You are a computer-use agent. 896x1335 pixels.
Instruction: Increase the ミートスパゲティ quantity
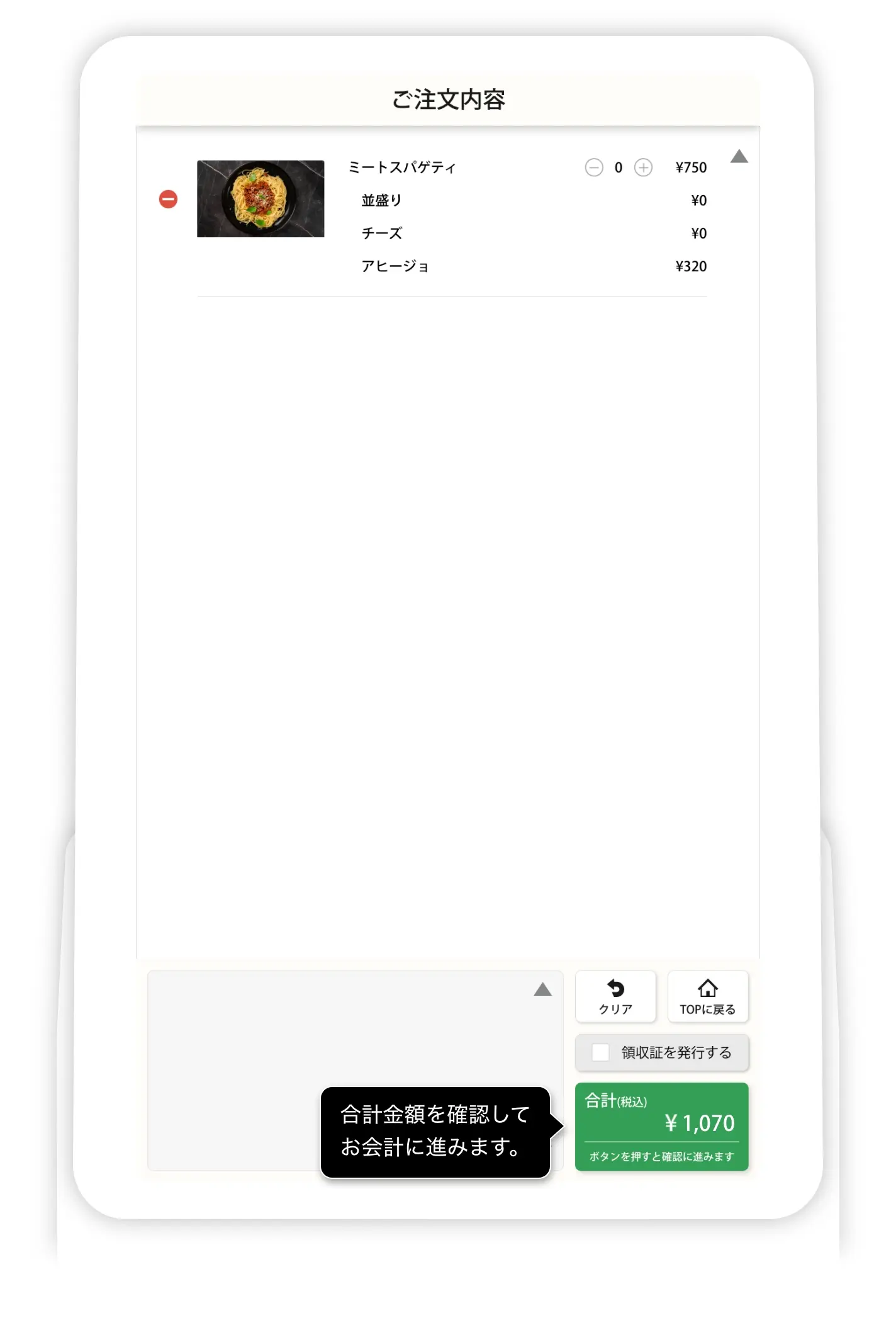[x=643, y=167]
